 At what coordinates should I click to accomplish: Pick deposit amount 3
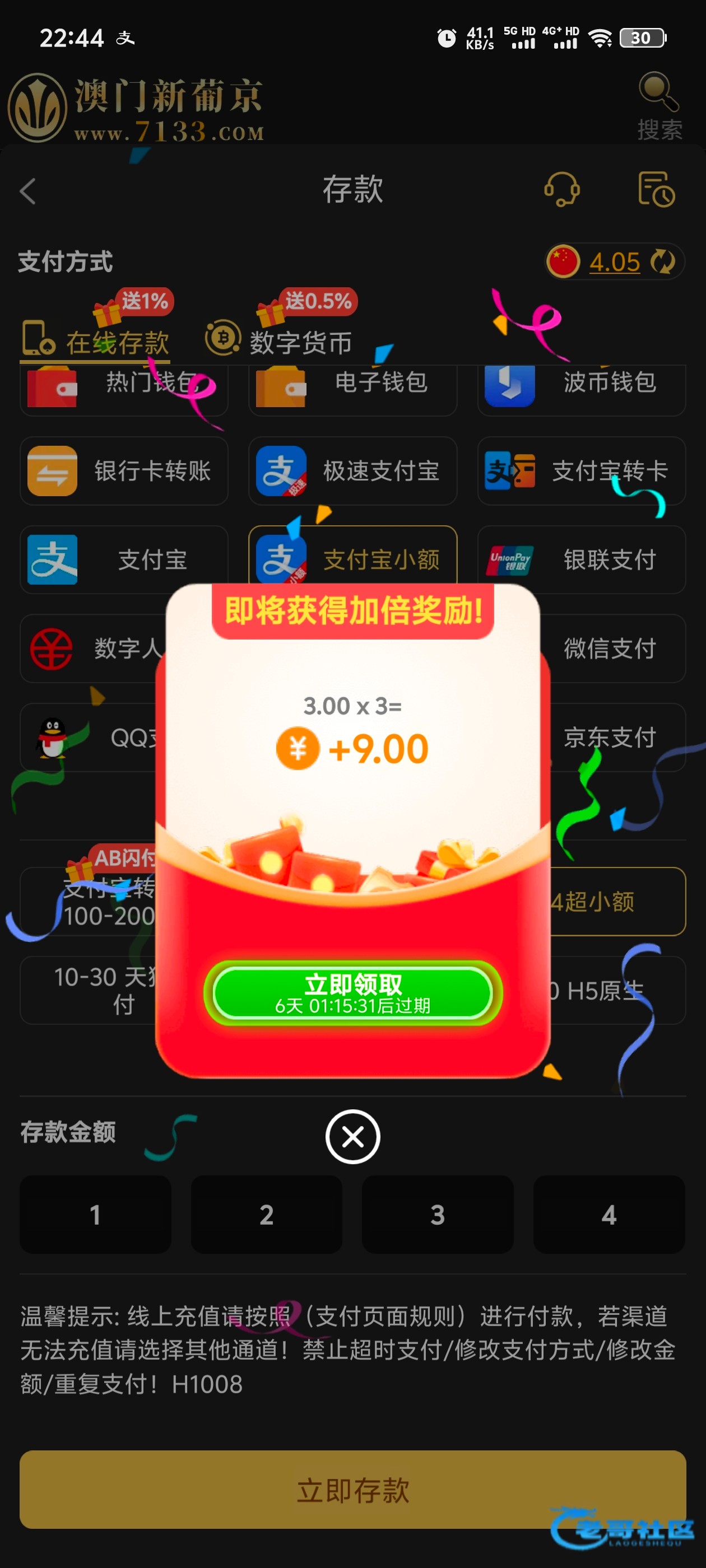(438, 1215)
